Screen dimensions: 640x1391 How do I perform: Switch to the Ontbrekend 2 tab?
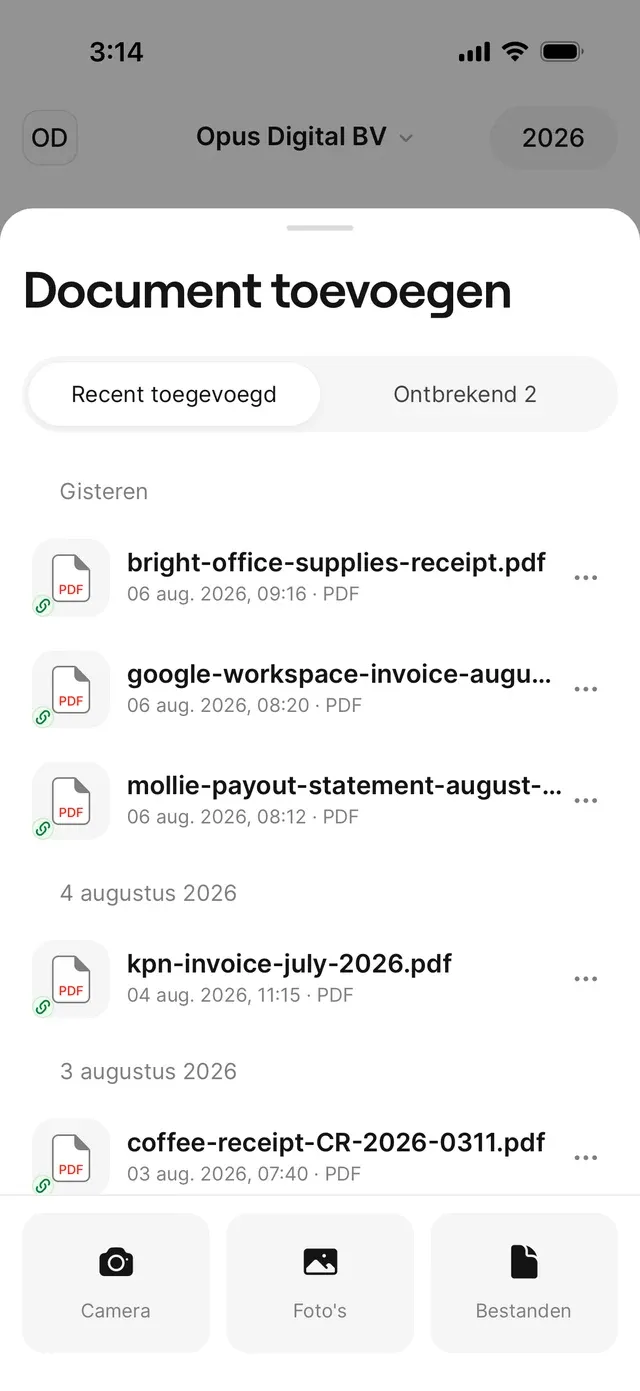465,394
